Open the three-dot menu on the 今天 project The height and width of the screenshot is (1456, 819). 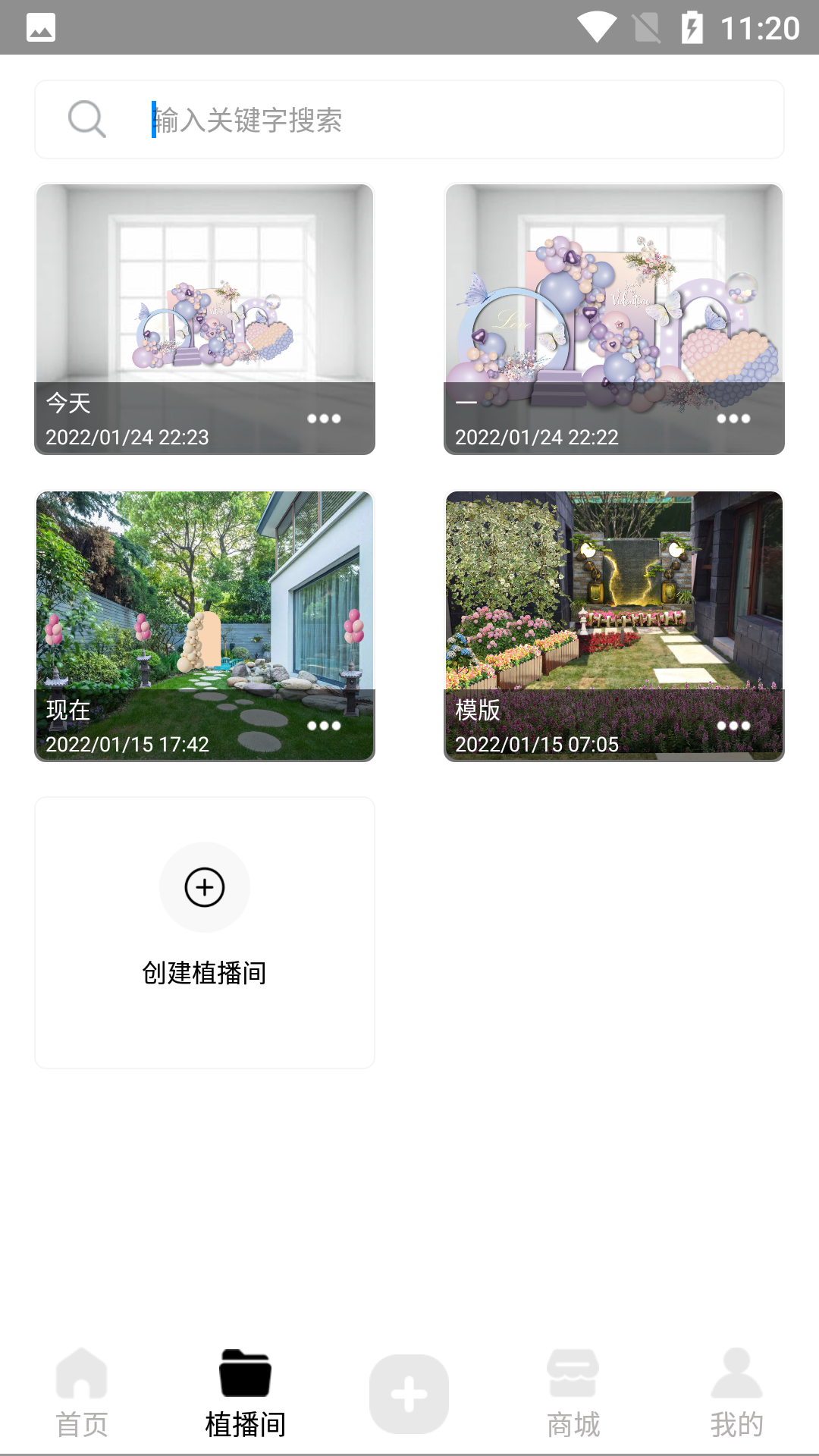(325, 418)
